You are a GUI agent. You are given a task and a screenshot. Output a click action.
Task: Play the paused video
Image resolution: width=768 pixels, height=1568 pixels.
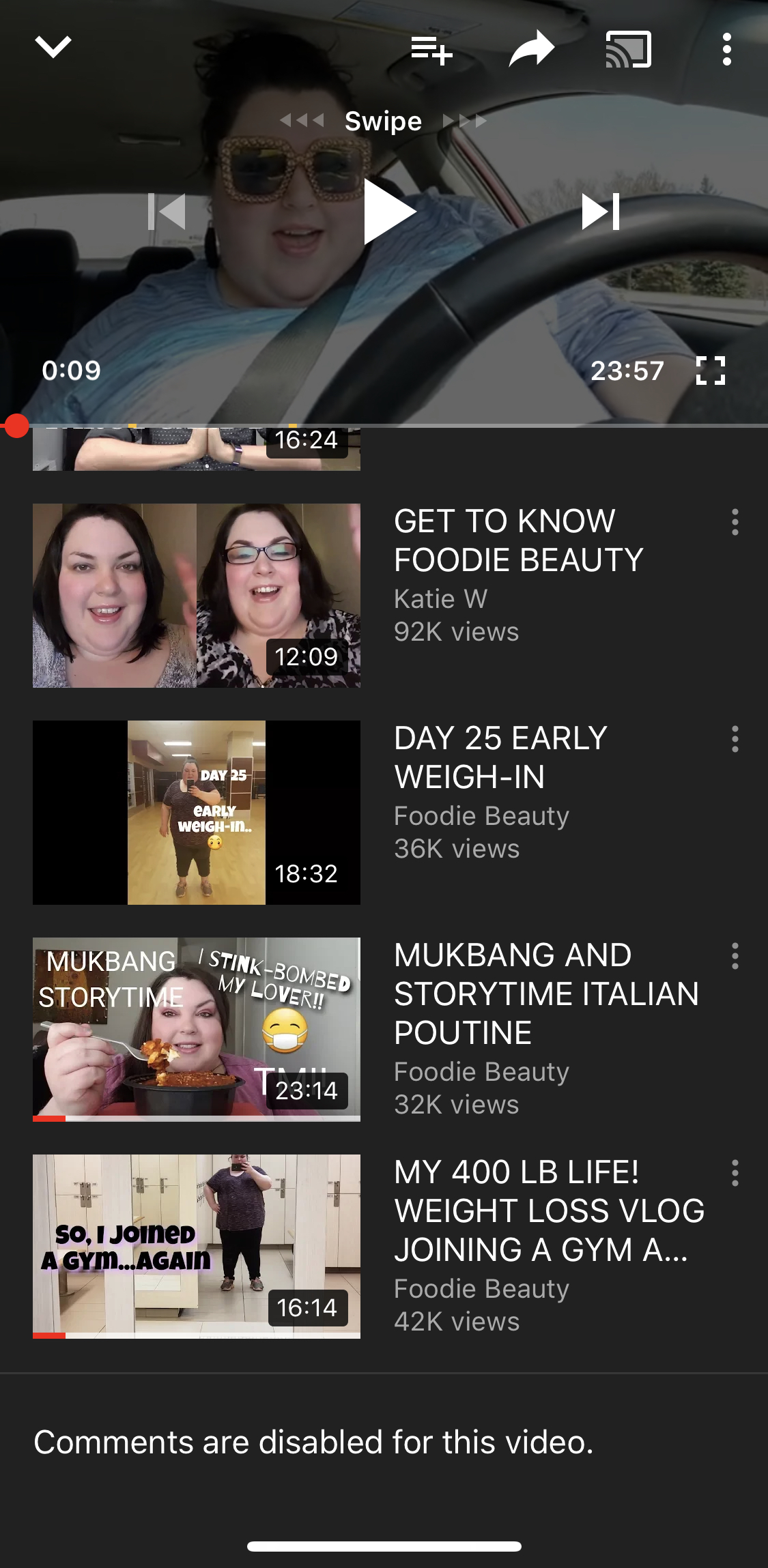coord(389,212)
